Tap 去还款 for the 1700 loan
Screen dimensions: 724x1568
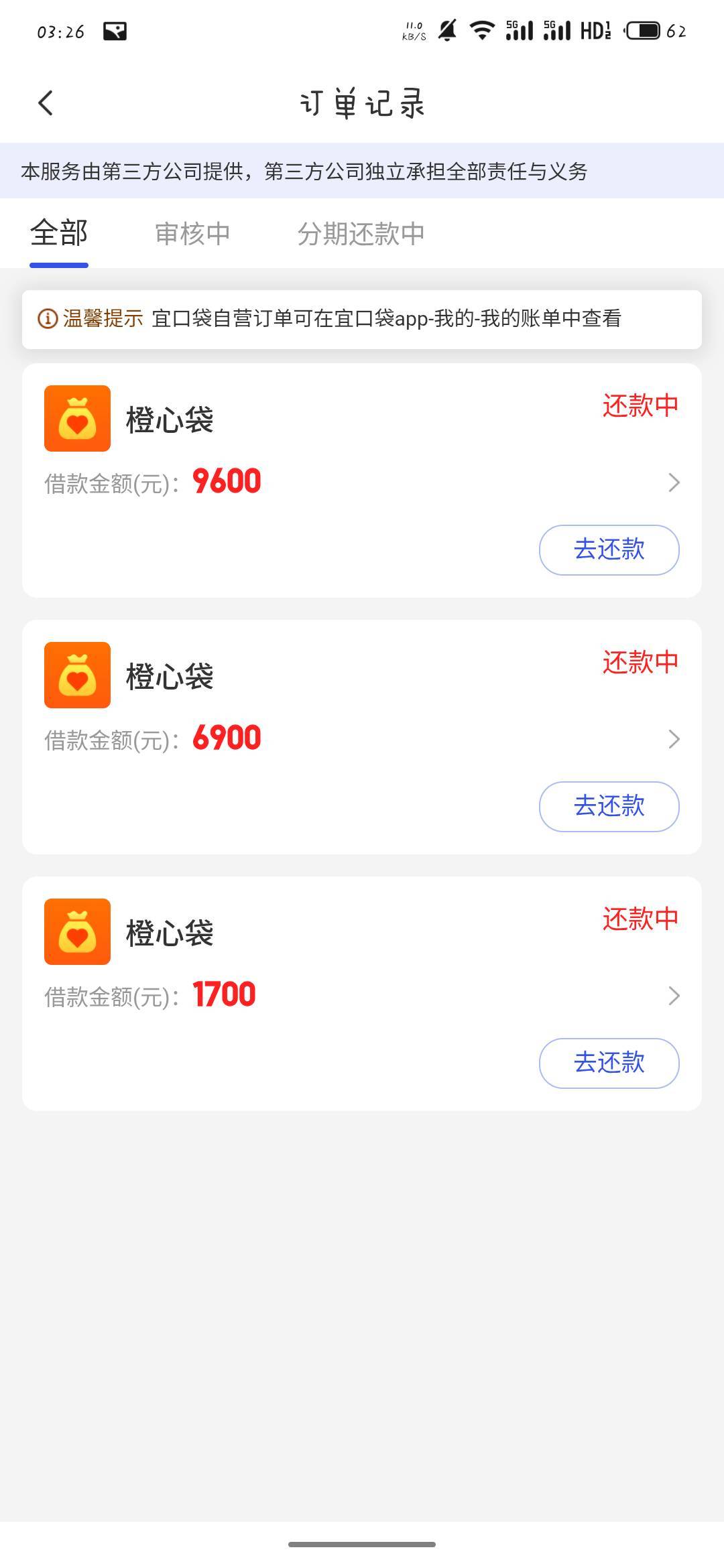609,1063
